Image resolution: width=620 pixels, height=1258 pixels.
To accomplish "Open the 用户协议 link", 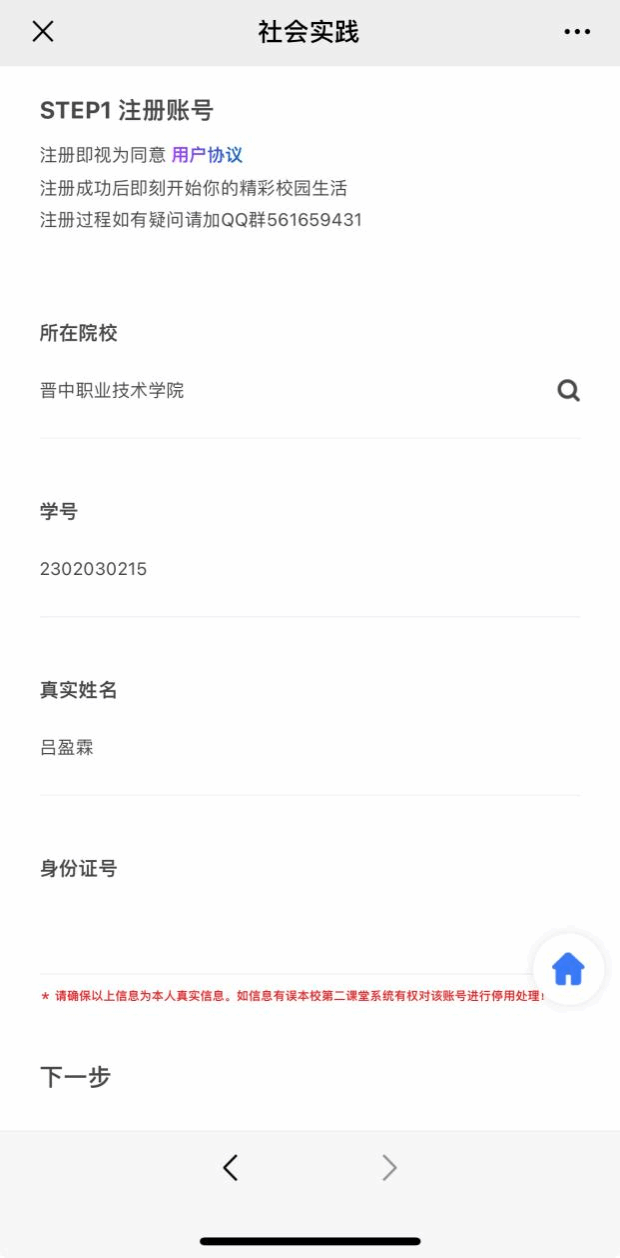I will coord(207,155).
